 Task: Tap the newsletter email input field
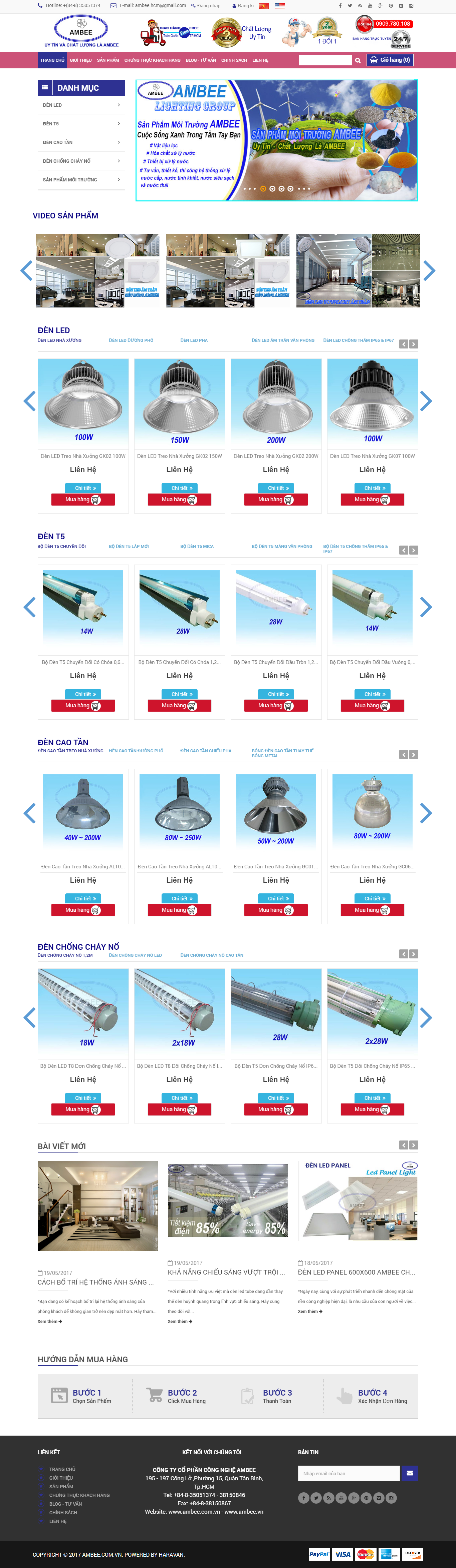click(x=349, y=1473)
